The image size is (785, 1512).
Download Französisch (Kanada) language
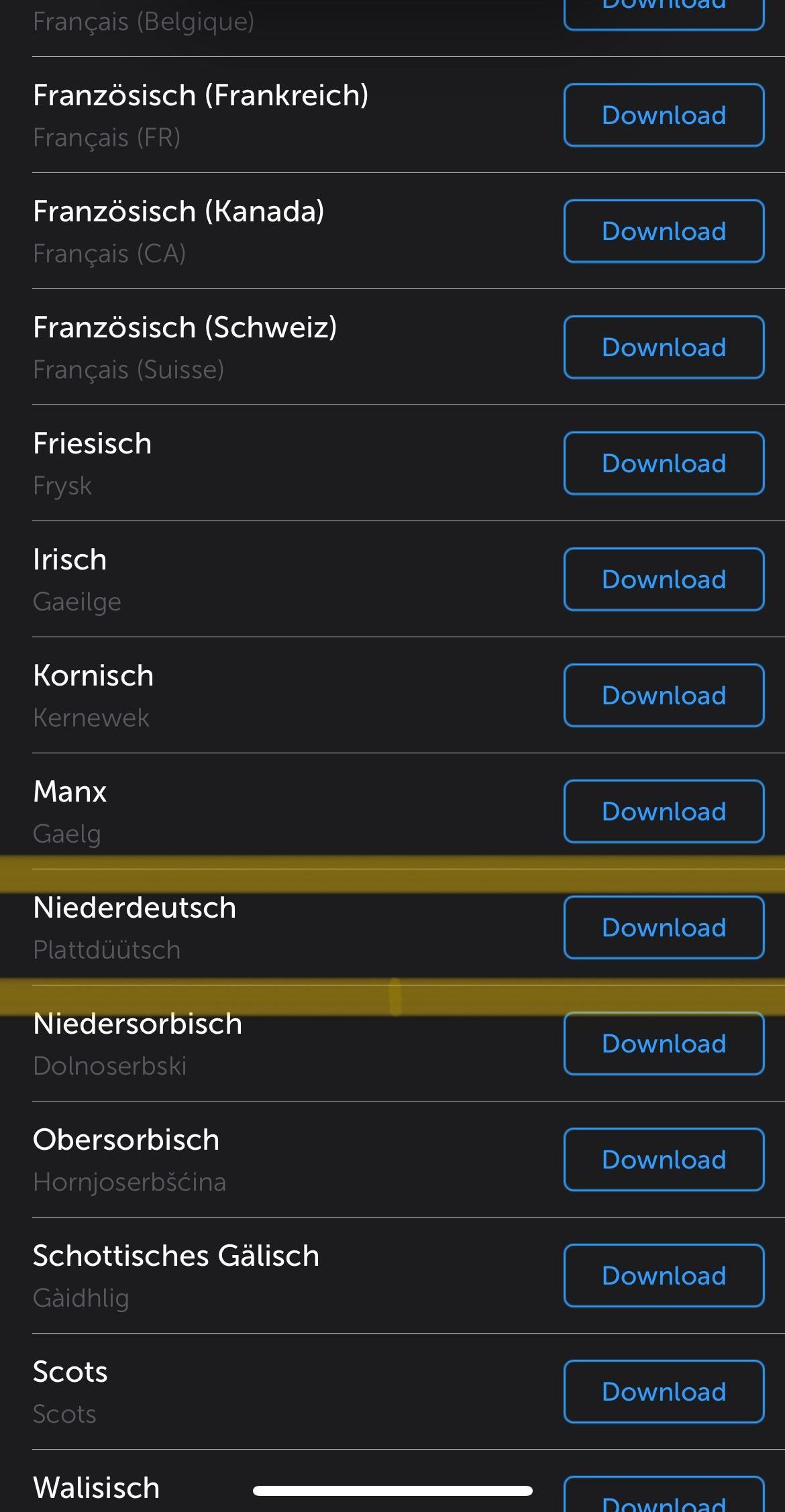(x=664, y=231)
